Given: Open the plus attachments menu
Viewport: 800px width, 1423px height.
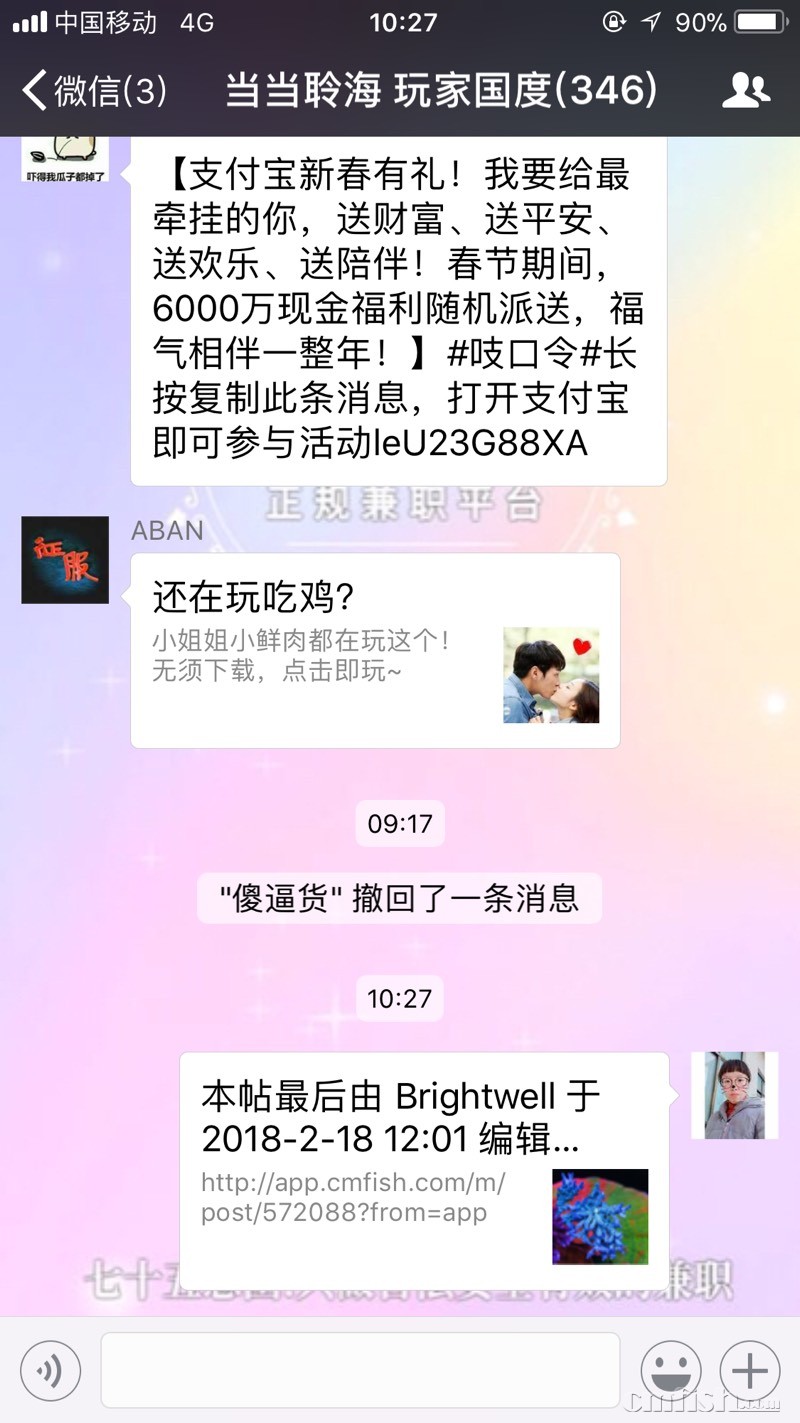Looking at the screenshot, I should tap(750, 1370).
